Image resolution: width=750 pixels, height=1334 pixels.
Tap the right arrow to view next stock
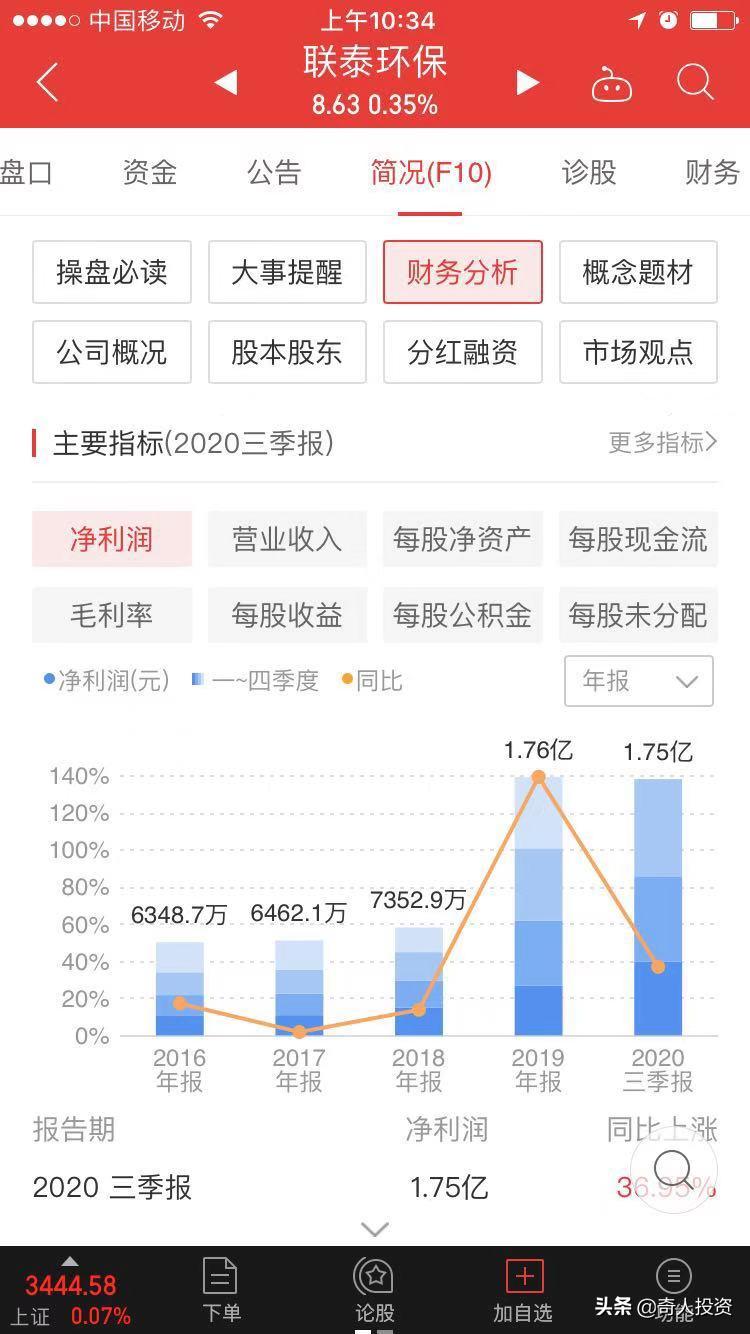528,83
